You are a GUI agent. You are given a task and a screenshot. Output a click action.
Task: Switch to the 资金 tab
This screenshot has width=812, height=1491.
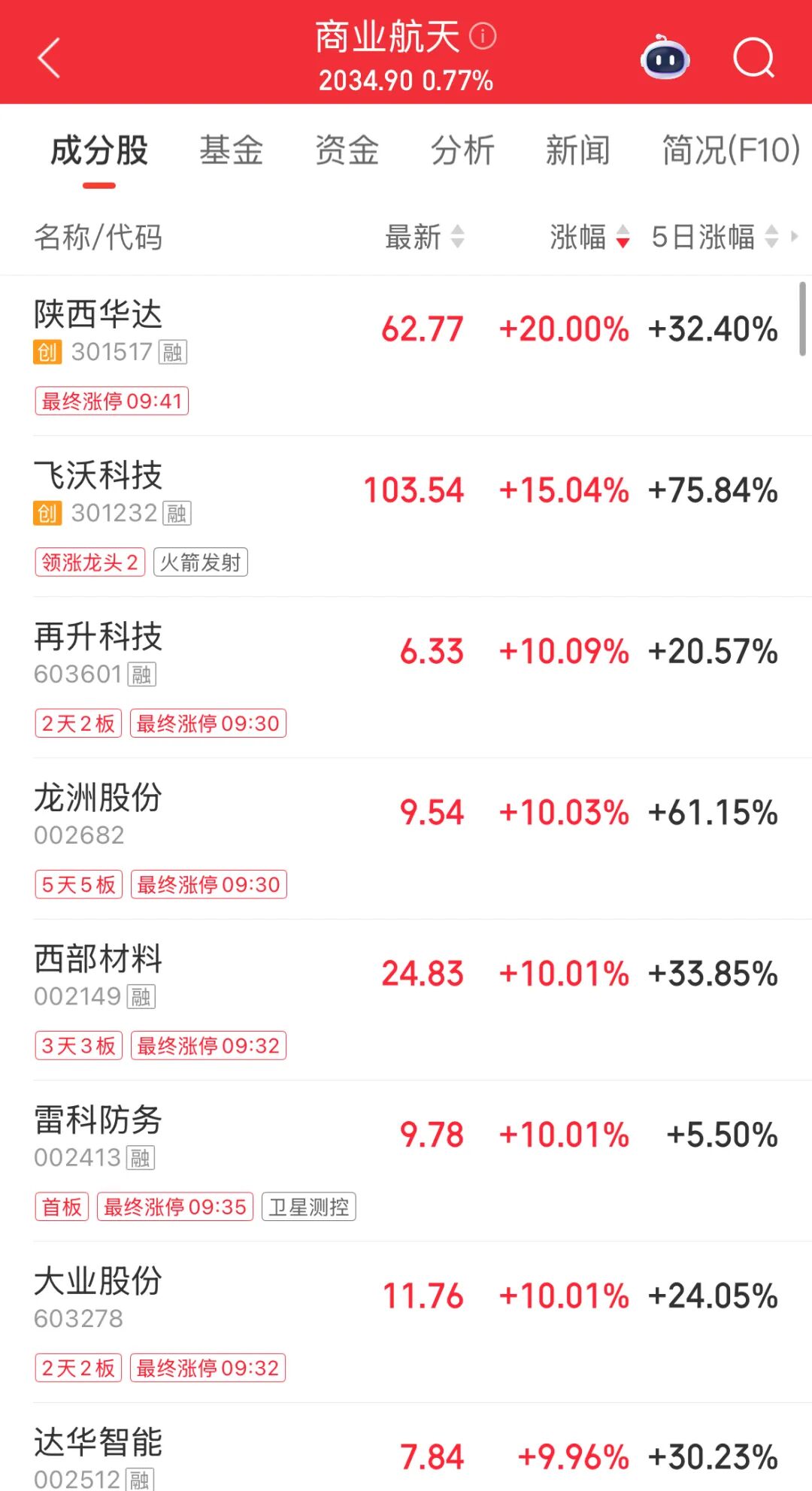click(347, 150)
